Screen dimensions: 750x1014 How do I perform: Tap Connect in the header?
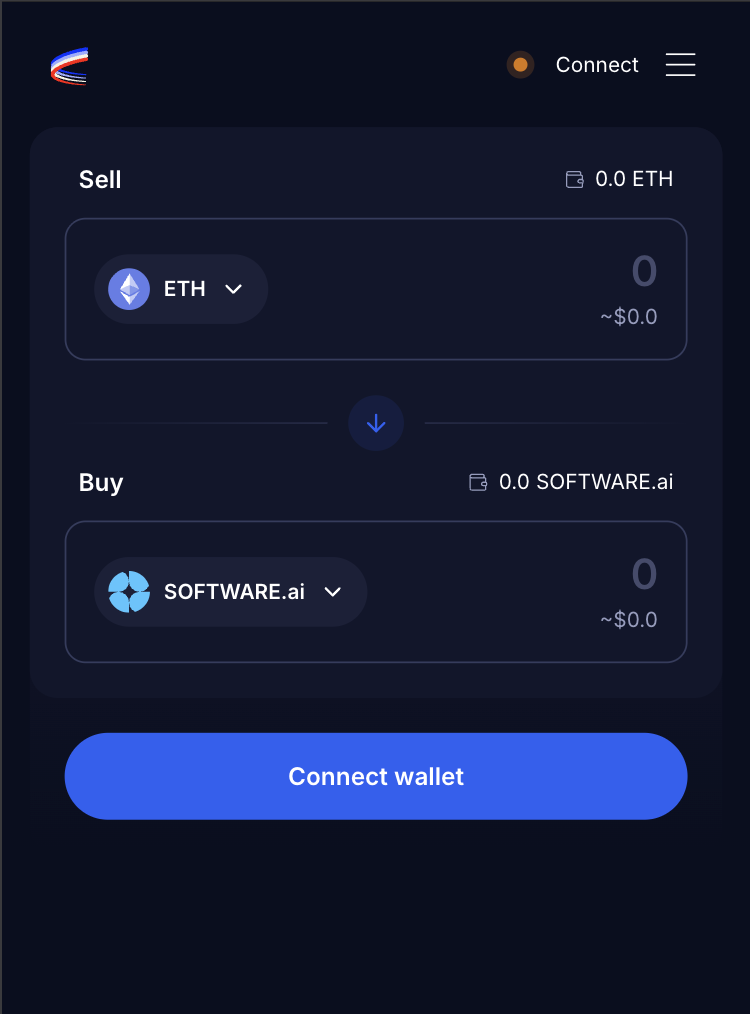tap(596, 65)
